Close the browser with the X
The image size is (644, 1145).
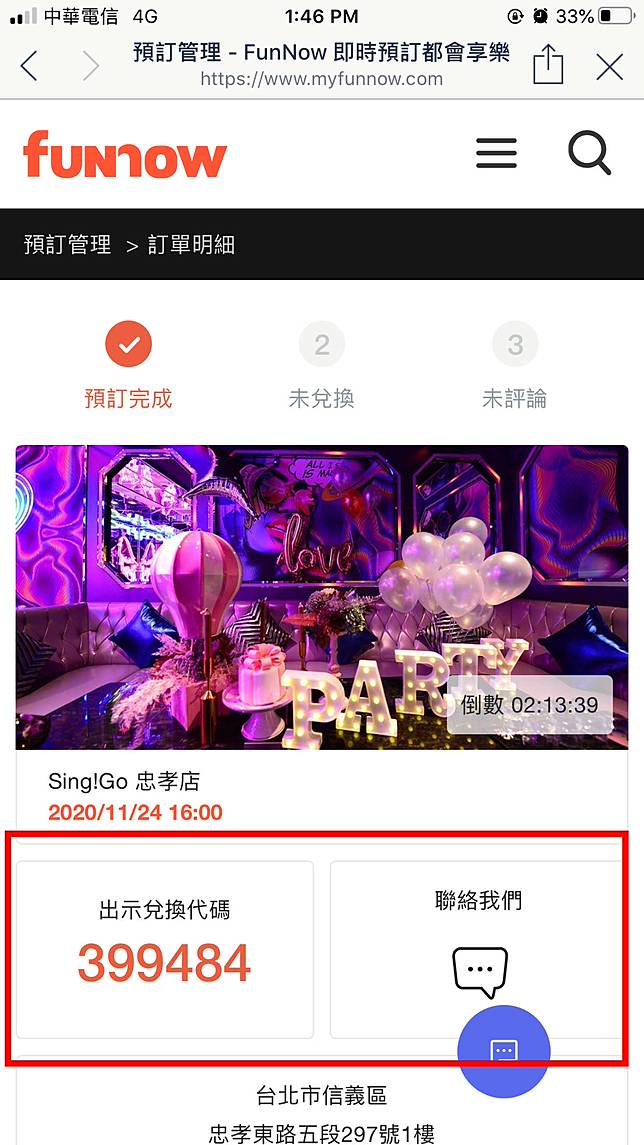[x=609, y=67]
